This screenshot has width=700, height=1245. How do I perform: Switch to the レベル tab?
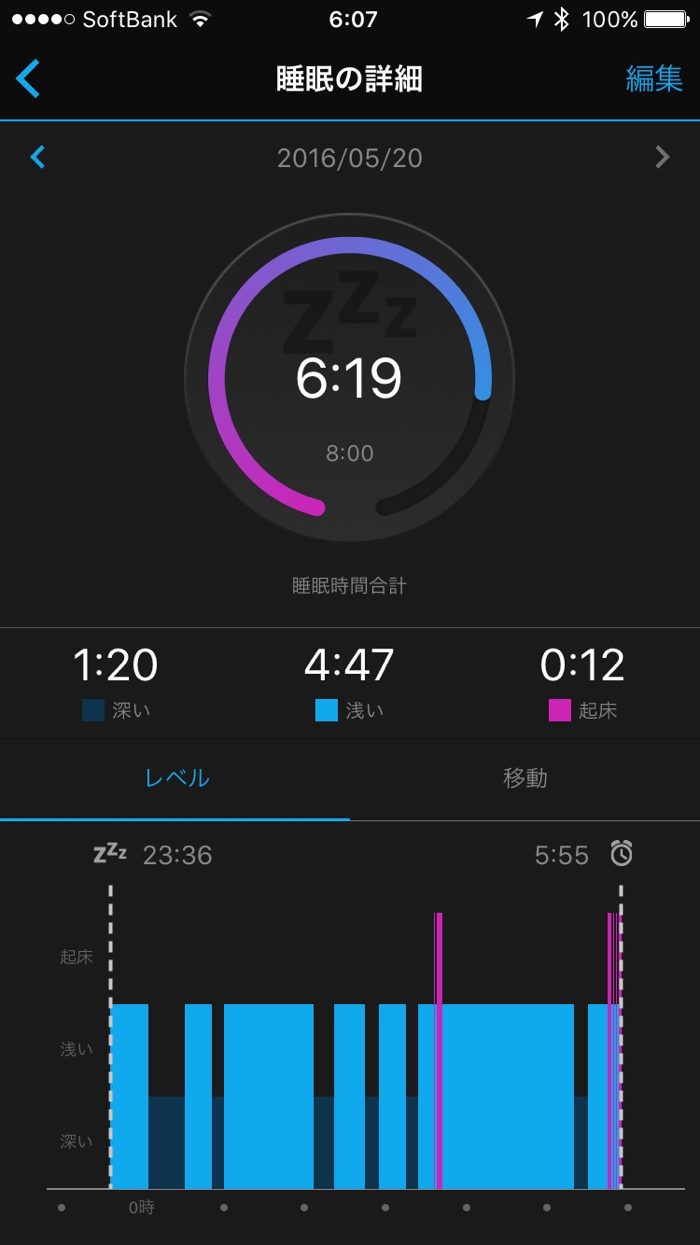pyautogui.click(x=176, y=778)
